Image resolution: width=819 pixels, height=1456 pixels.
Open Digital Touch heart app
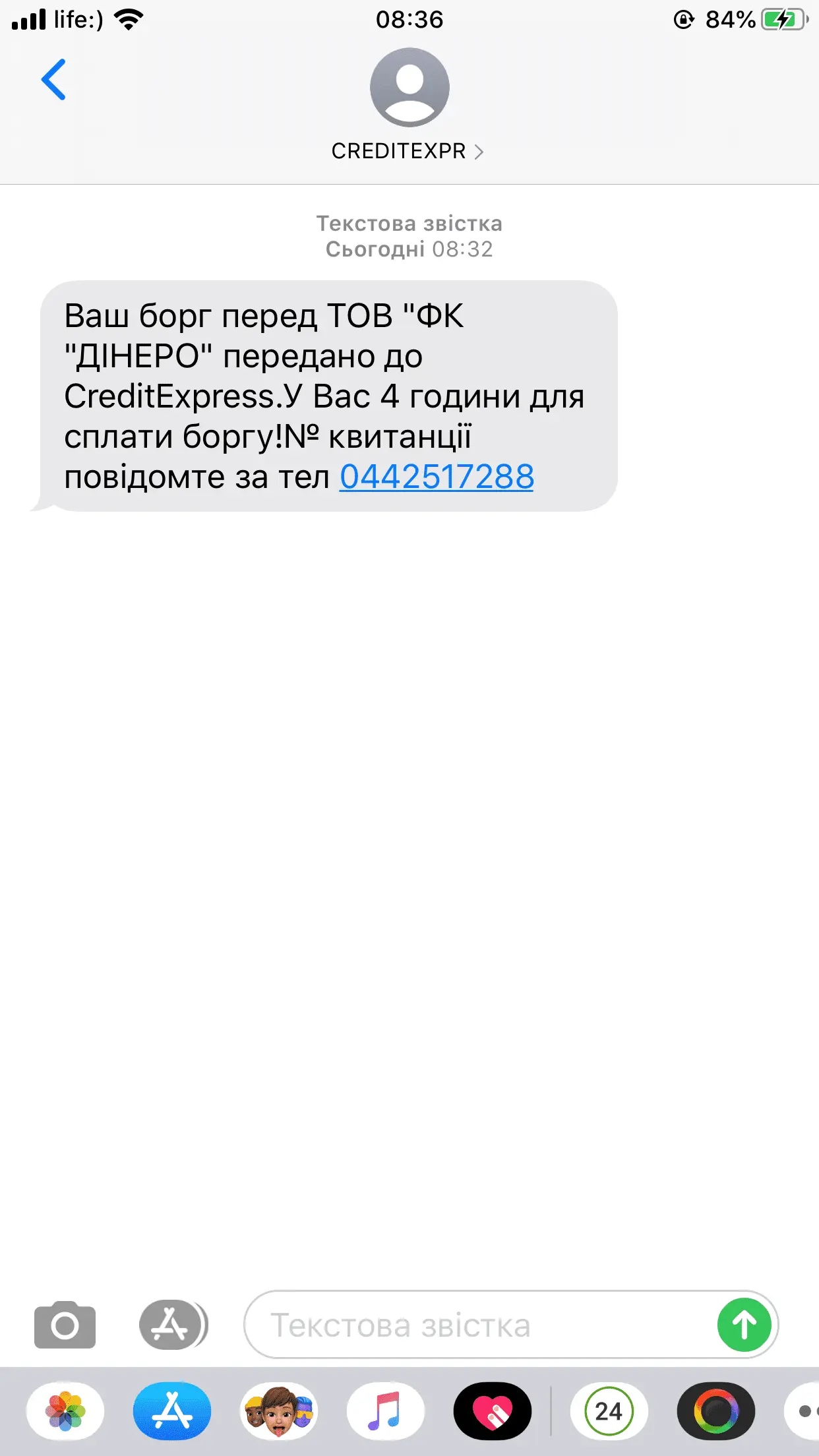click(493, 1411)
